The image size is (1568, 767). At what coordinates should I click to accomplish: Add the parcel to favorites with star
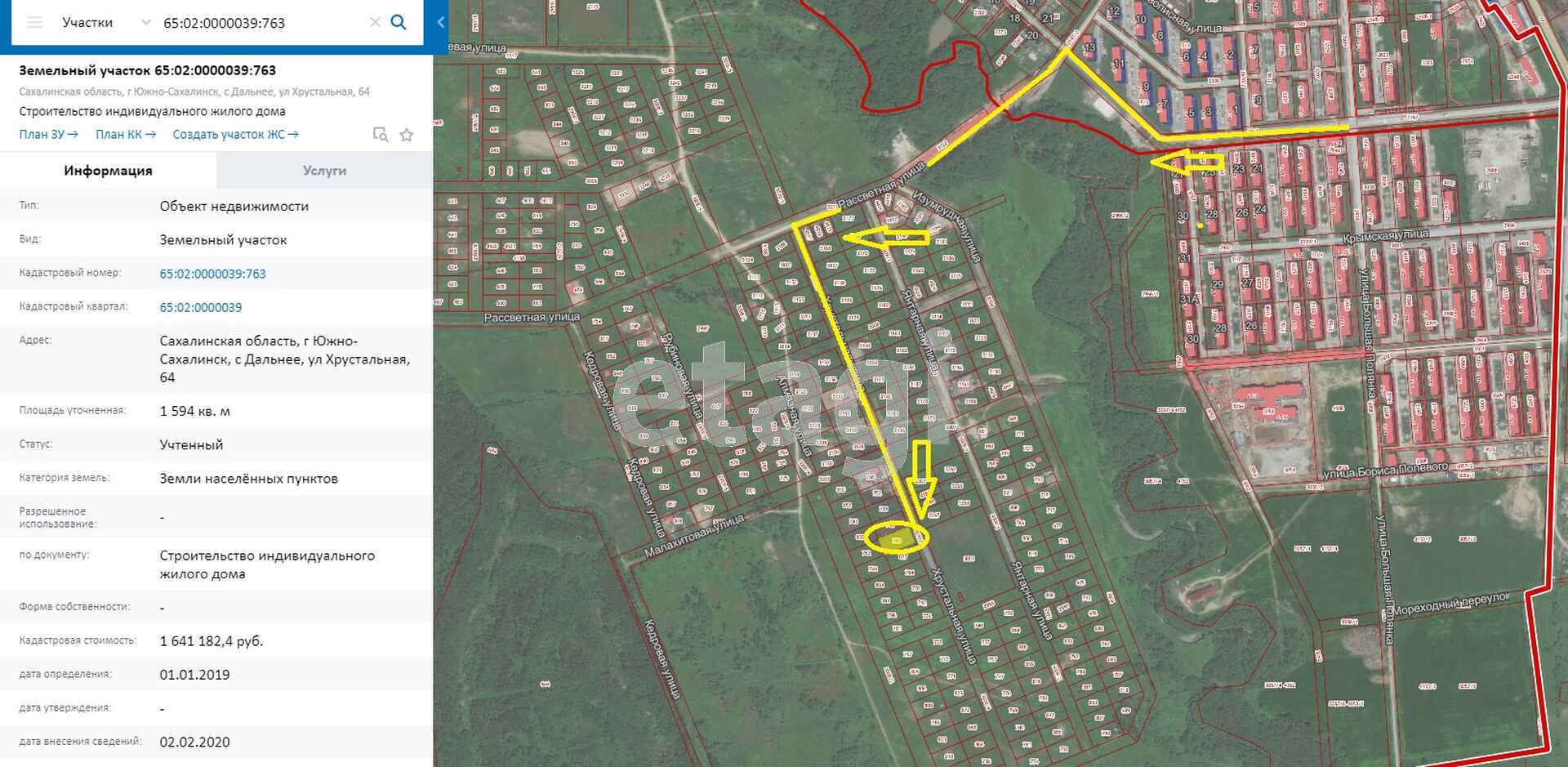tap(407, 135)
